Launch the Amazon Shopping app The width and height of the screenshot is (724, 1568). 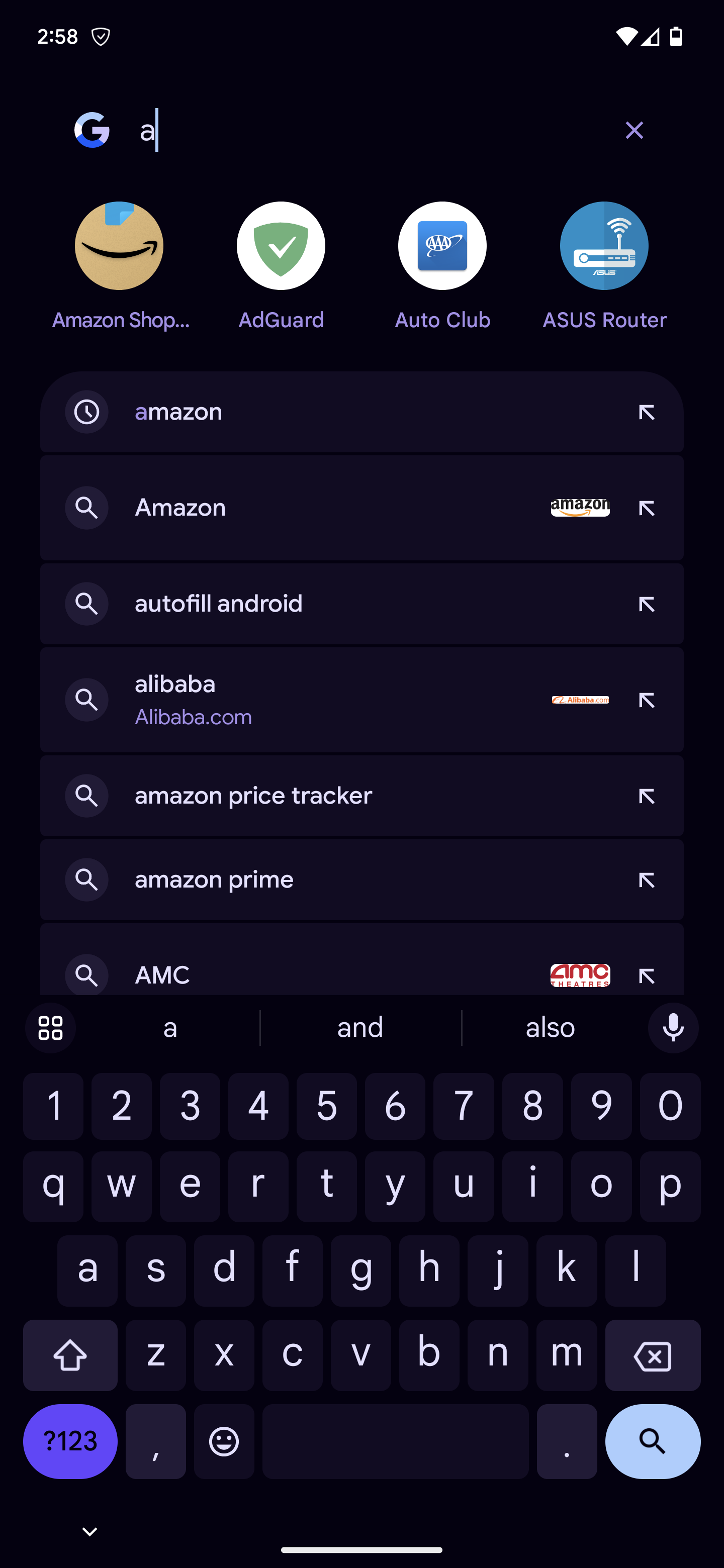[119, 245]
